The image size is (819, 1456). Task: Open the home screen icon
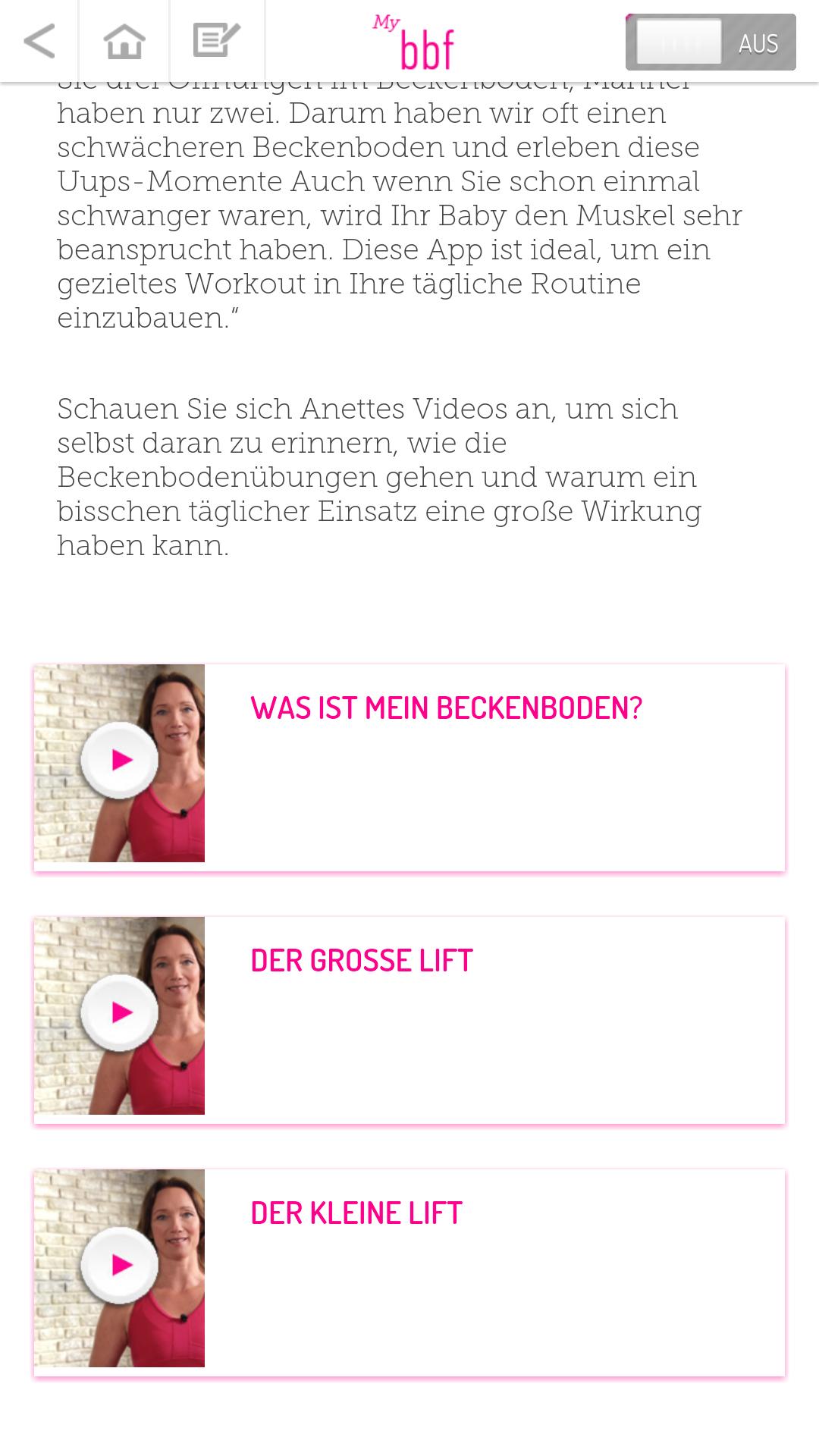pyautogui.click(x=124, y=41)
